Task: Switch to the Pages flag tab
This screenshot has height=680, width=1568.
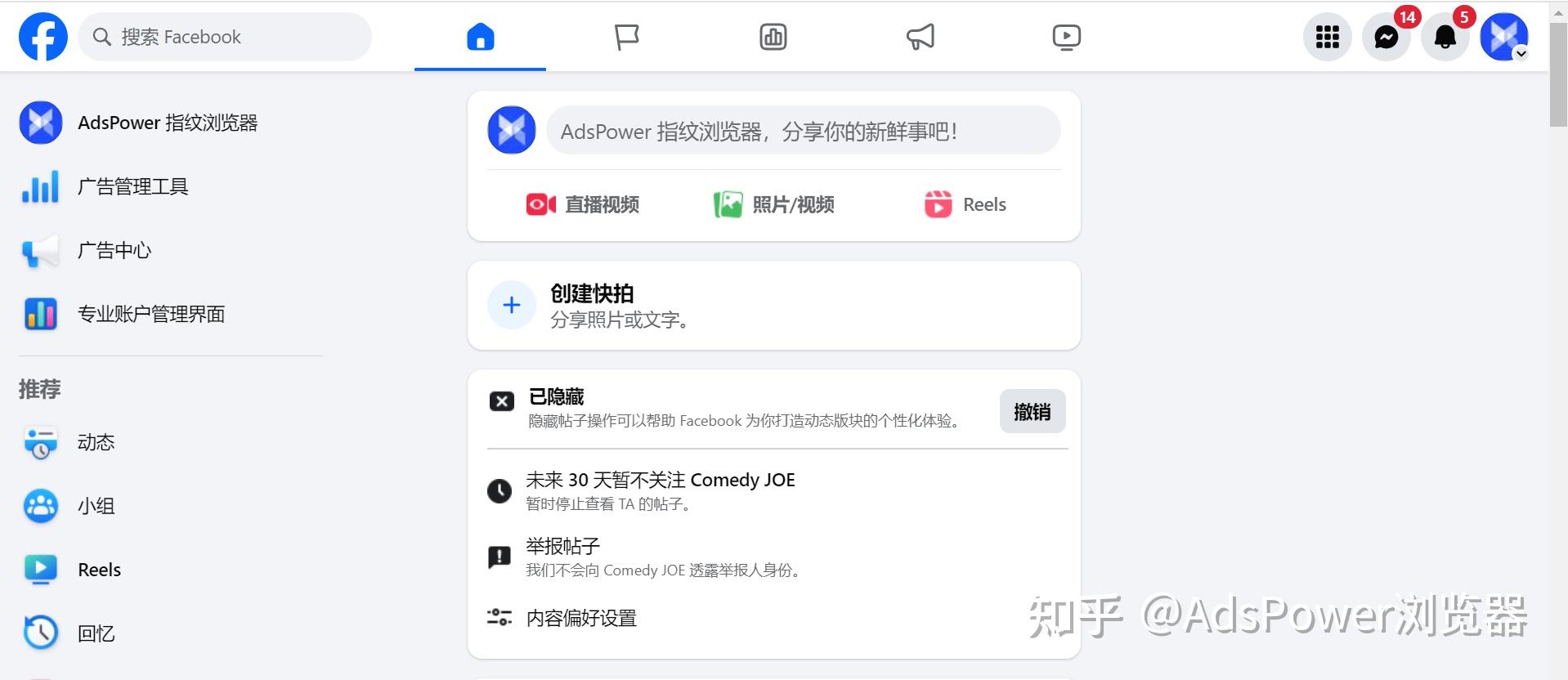Action: pos(626,37)
